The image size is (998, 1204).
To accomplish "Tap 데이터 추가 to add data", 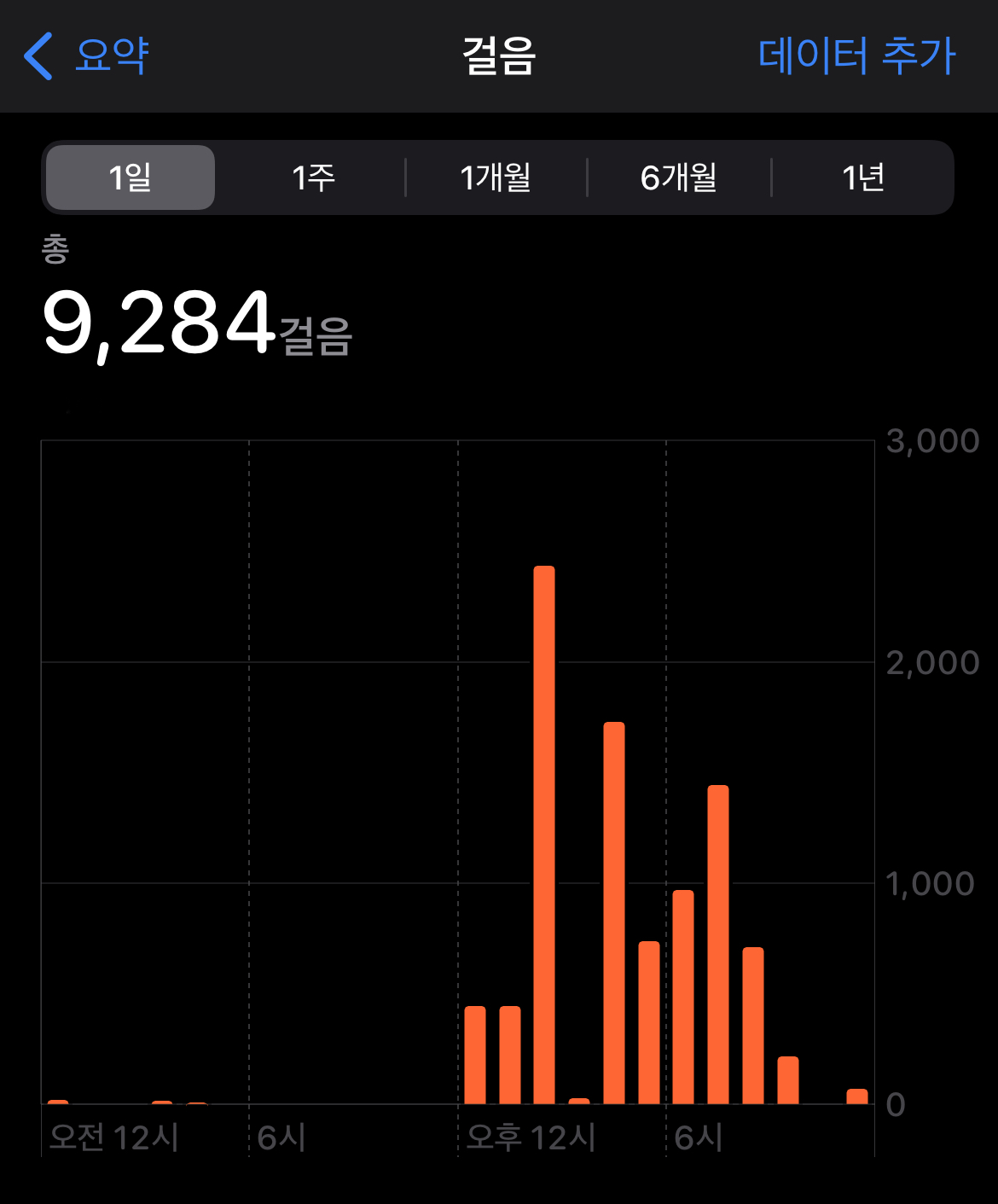I will (x=856, y=56).
